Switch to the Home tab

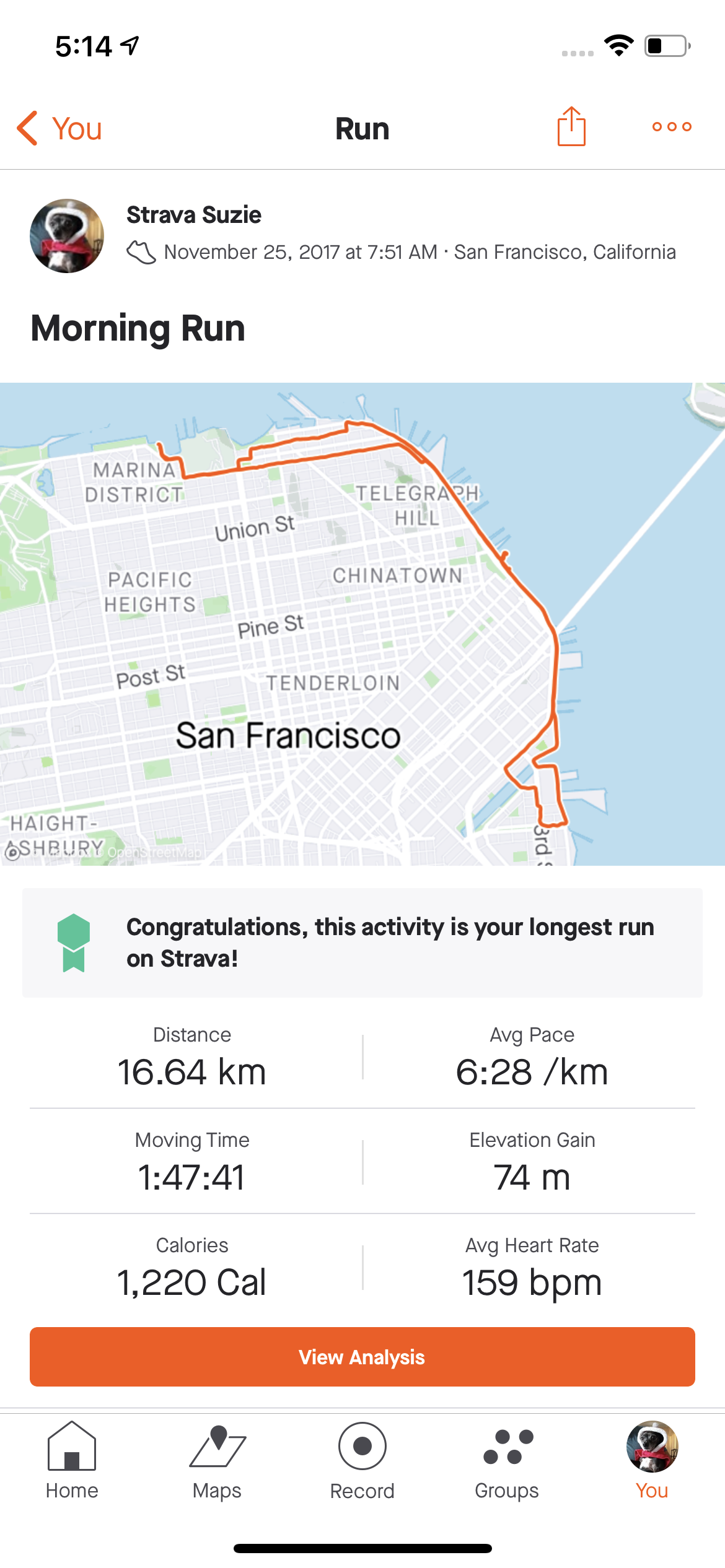tap(72, 1460)
